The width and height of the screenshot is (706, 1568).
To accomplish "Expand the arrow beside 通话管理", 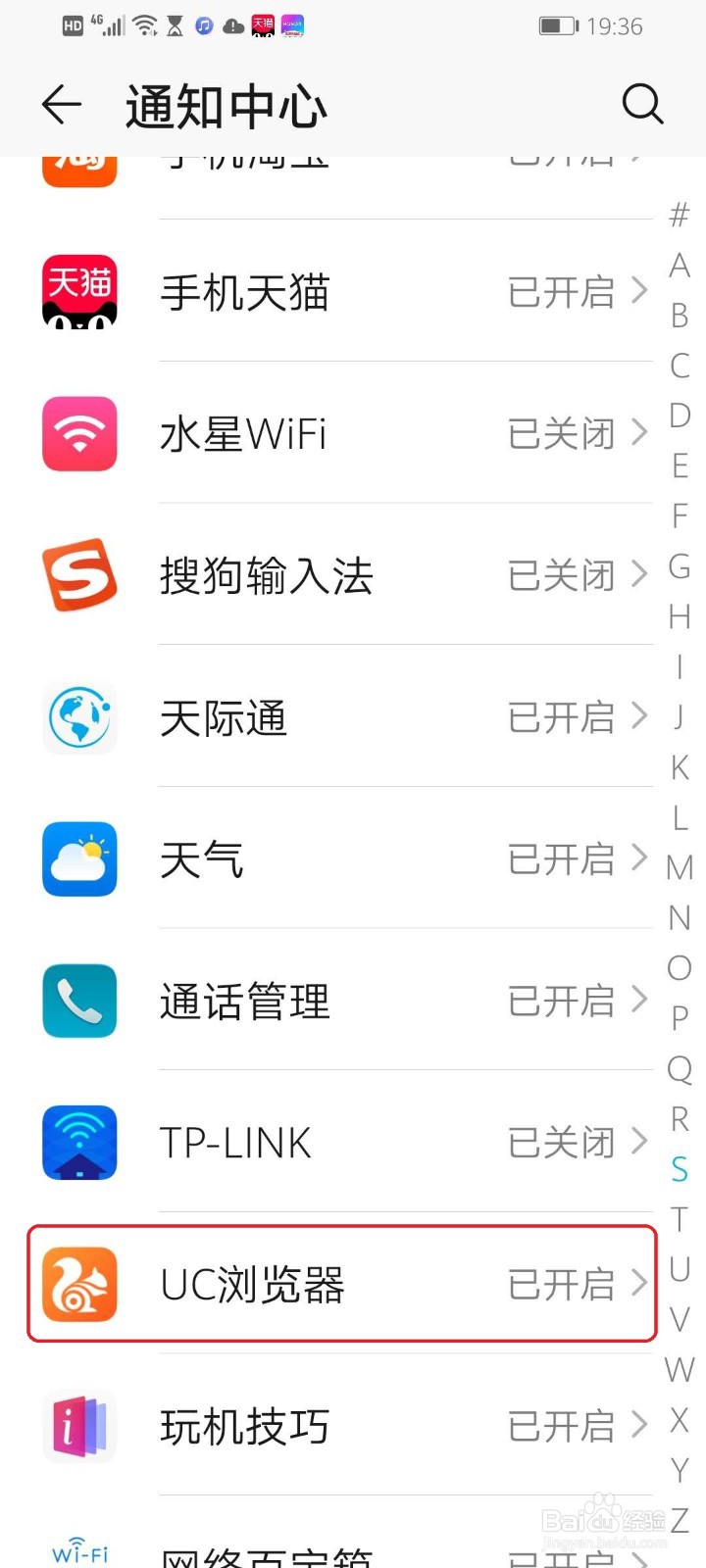I will point(639,1001).
